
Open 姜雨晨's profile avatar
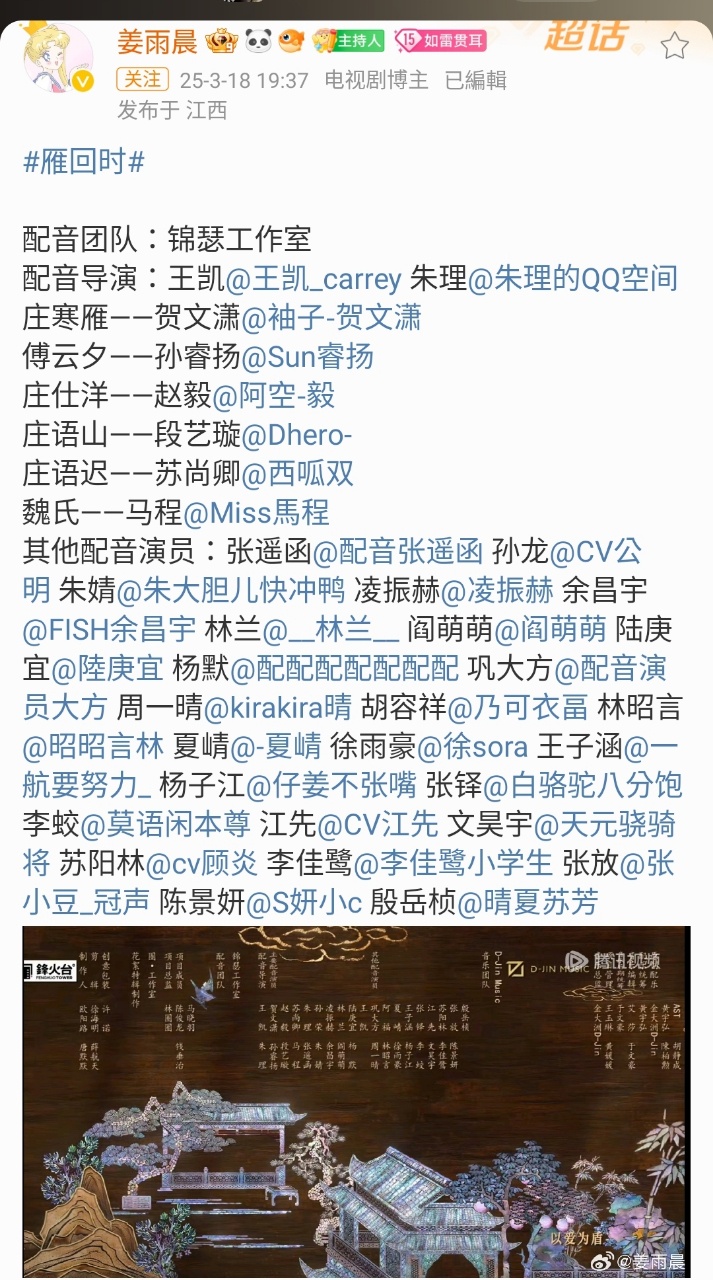tap(57, 60)
